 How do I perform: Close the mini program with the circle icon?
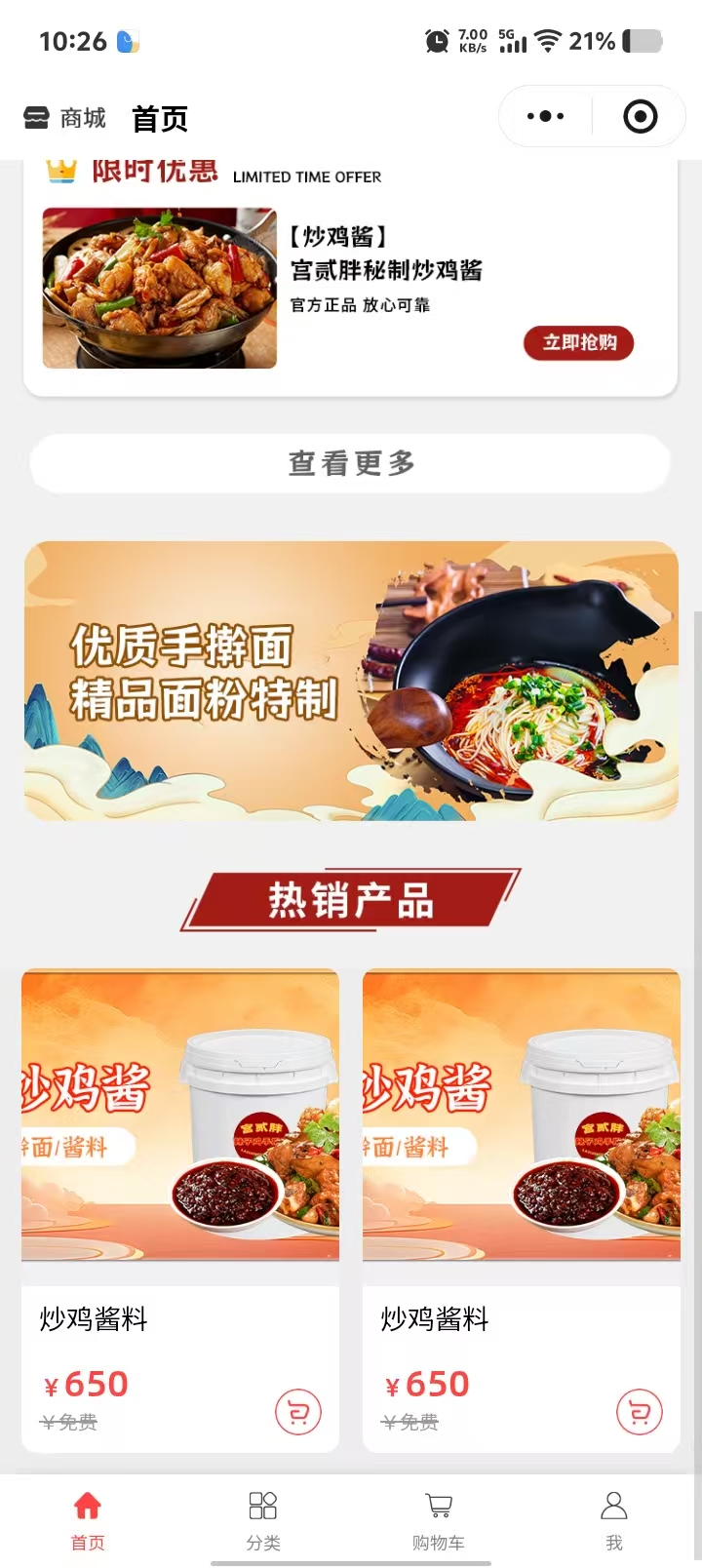pyautogui.click(x=640, y=117)
